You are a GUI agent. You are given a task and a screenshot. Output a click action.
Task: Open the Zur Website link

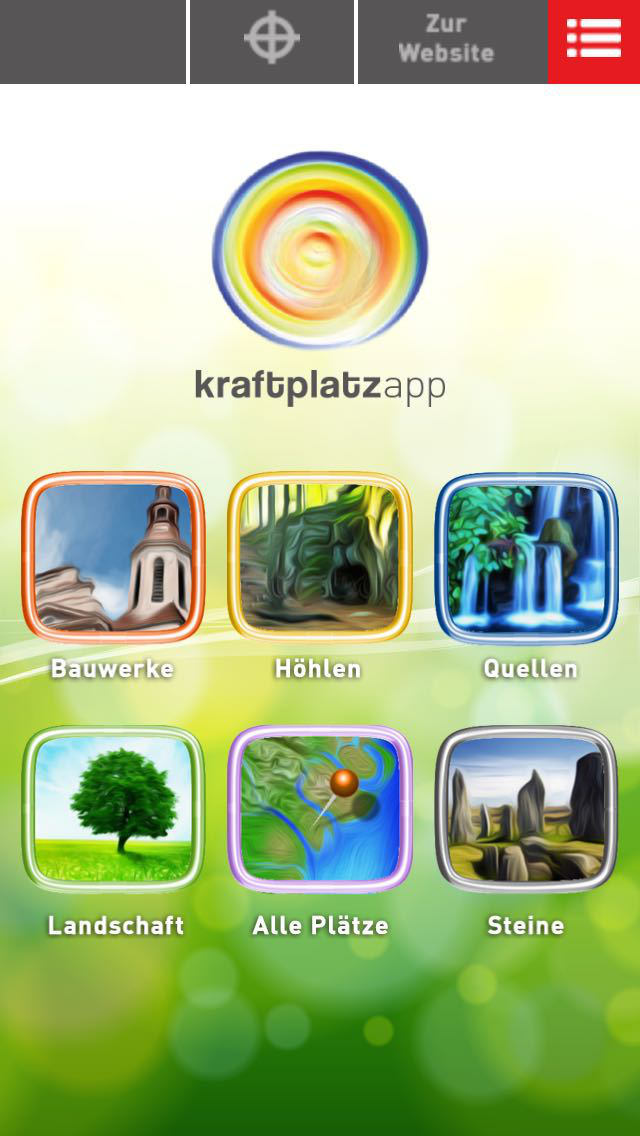(x=446, y=41)
